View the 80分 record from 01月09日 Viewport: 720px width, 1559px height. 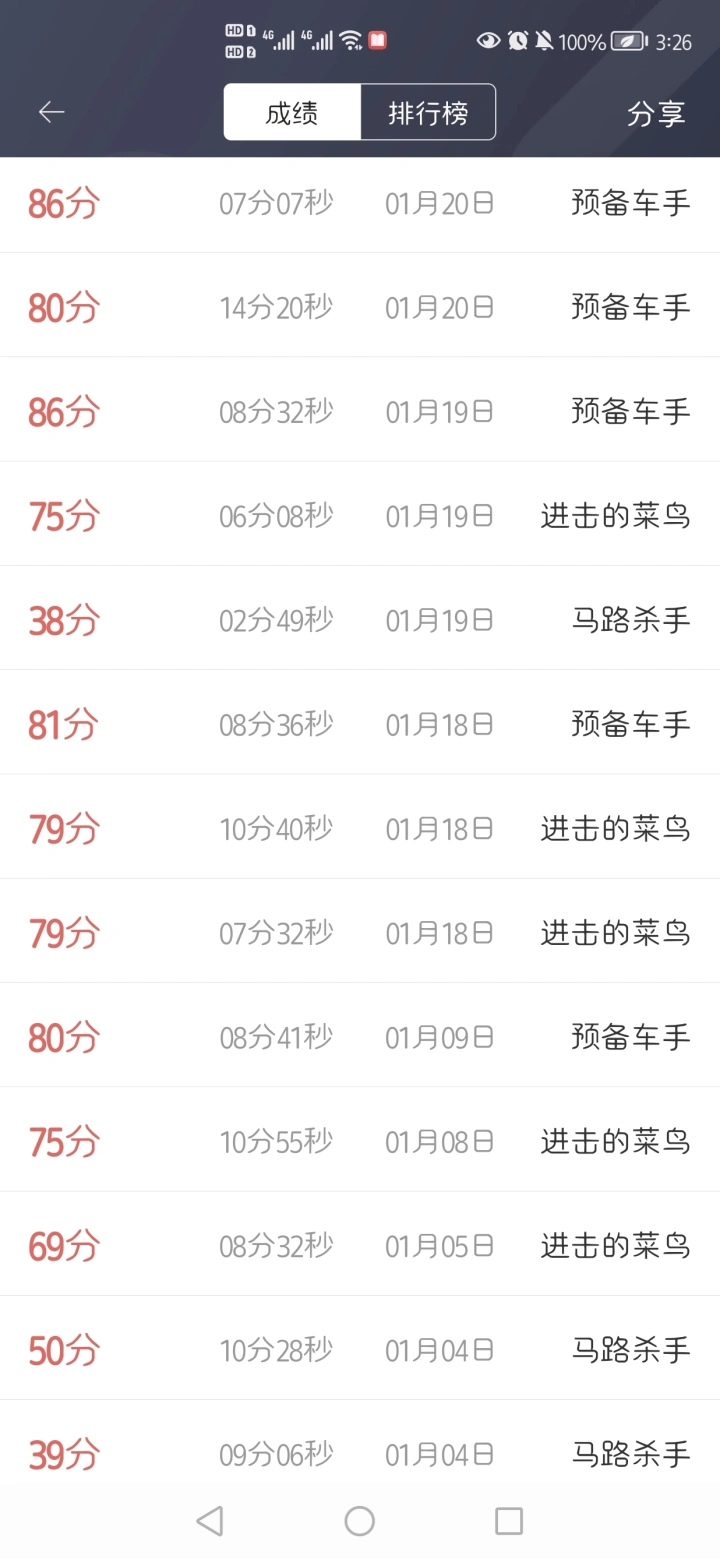(x=360, y=1036)
